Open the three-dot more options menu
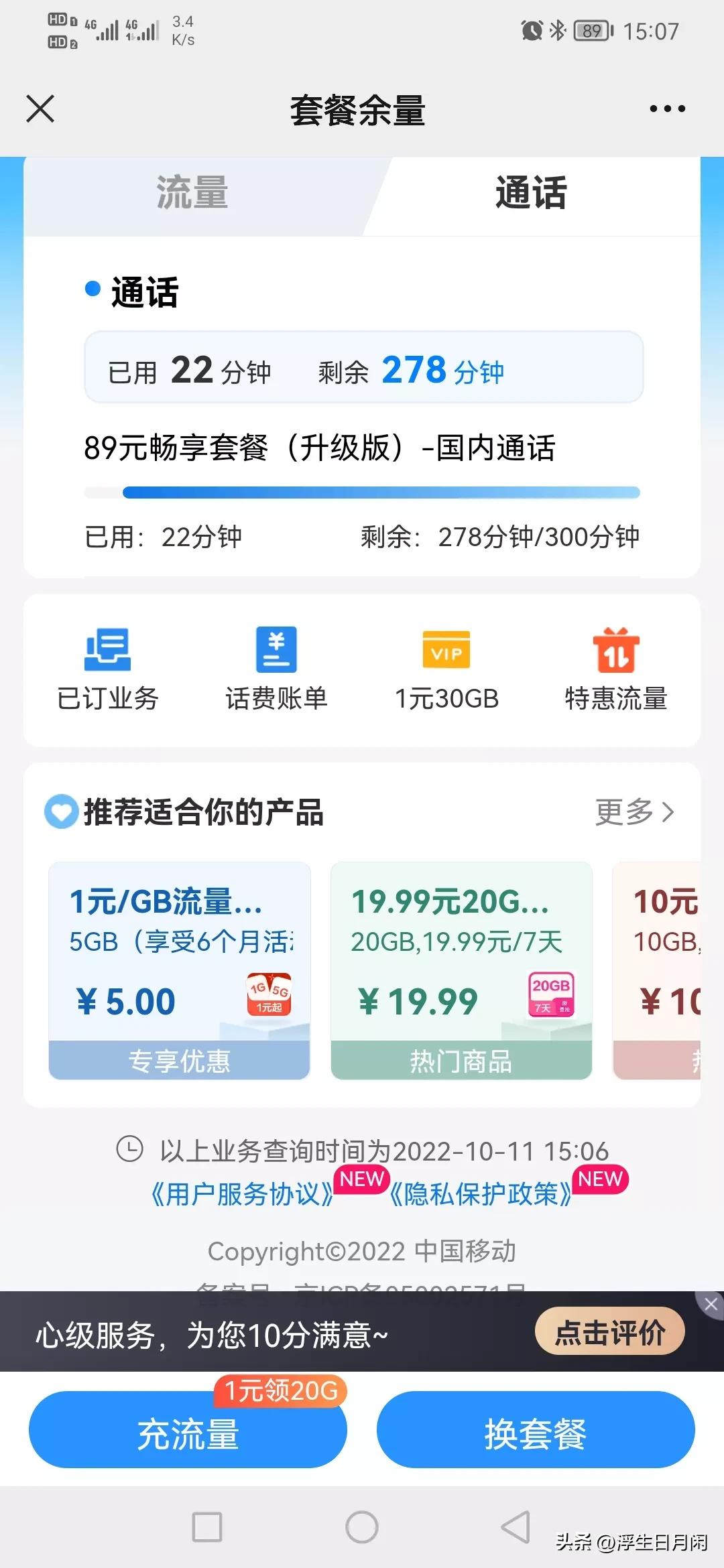Screen dimensions: 724x1568 (667, 109)
